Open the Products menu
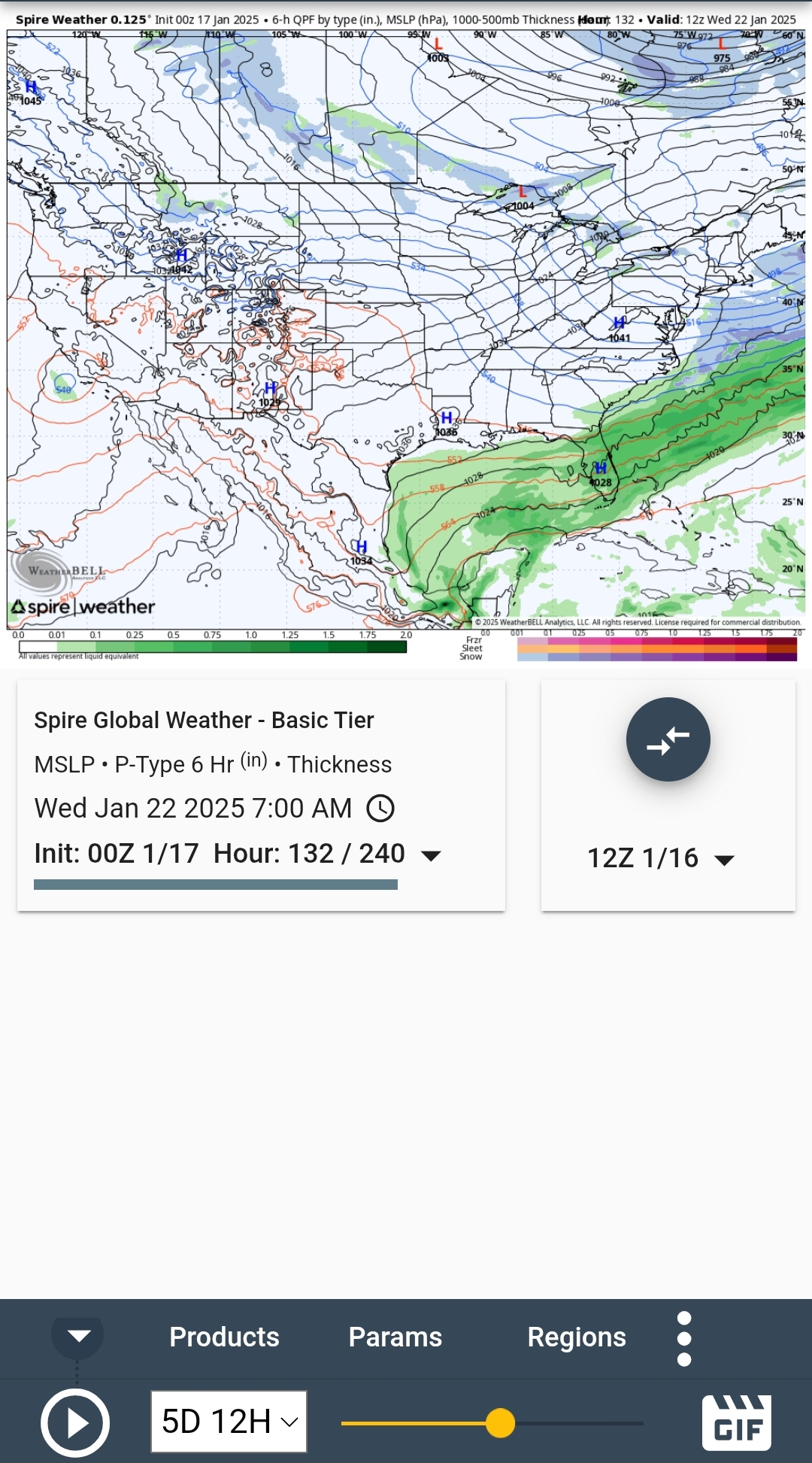Image resolution: width=812 pixels, height=1463 pixels. (224, 1337)
